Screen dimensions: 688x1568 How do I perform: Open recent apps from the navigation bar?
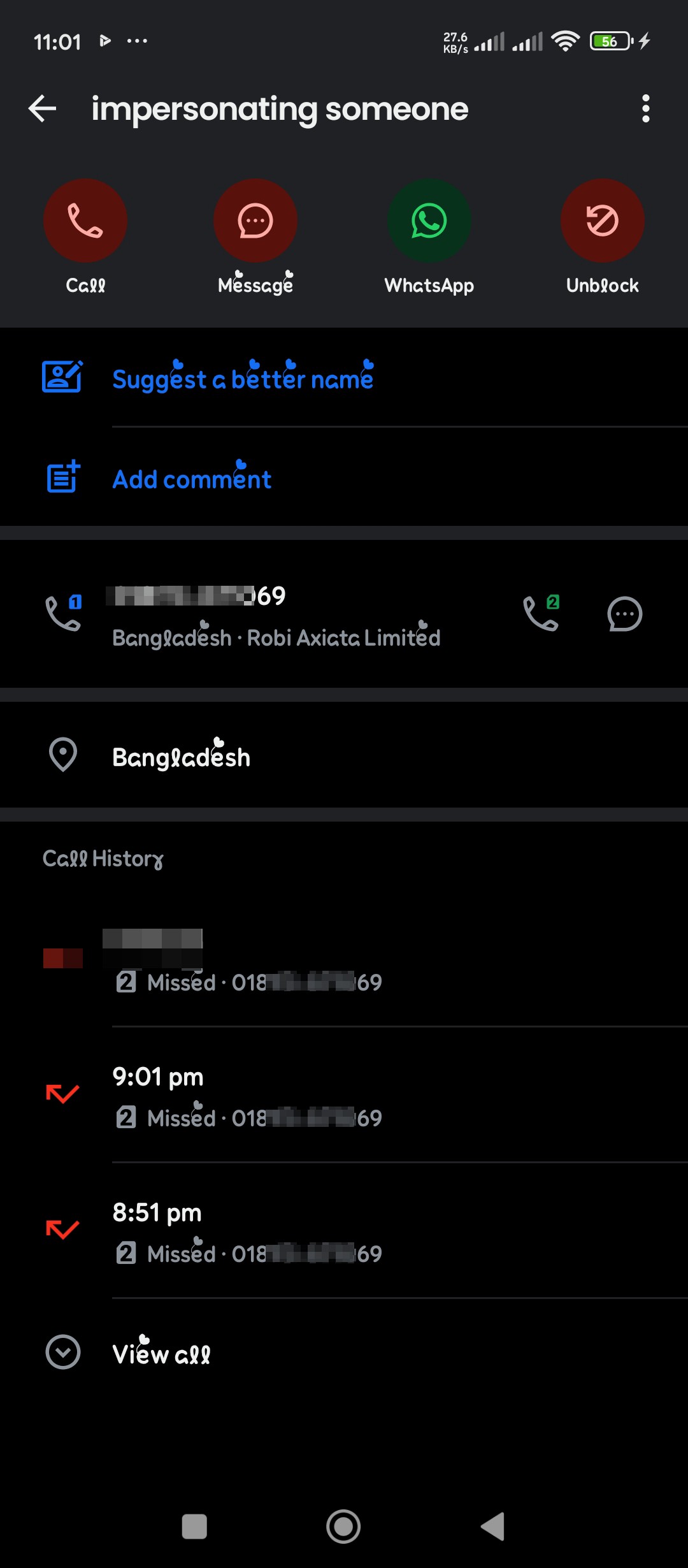tap(194, 1527)
